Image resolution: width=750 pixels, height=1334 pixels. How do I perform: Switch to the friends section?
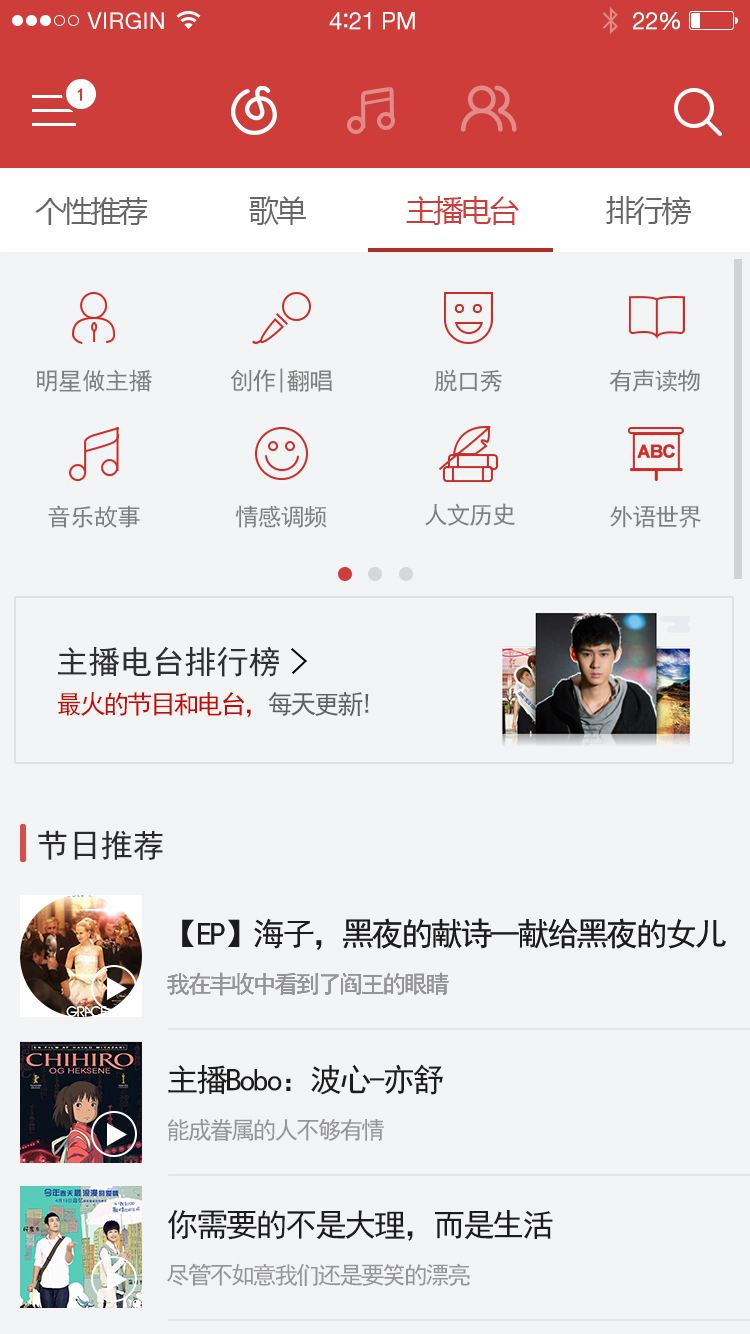(488, 110)
